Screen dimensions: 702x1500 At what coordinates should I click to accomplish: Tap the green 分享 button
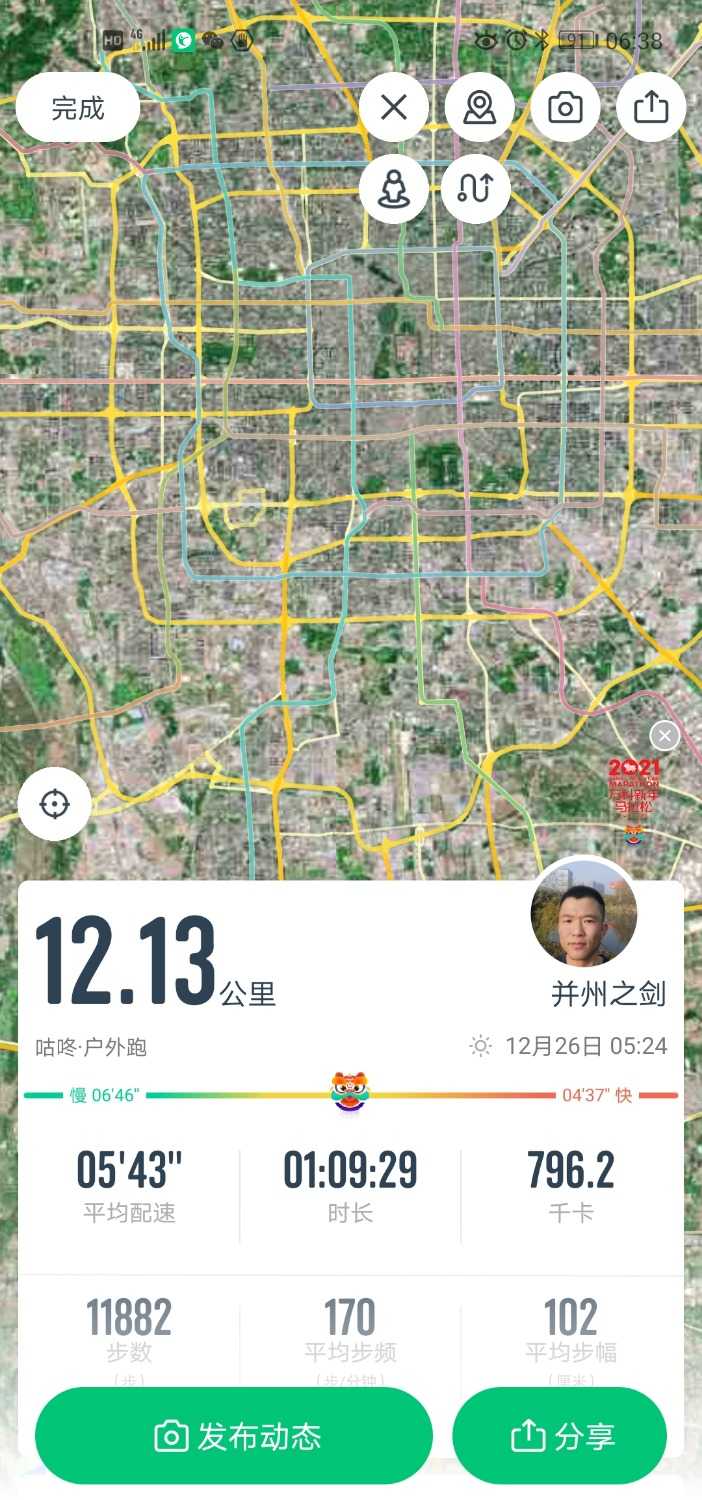point(560,1436)
